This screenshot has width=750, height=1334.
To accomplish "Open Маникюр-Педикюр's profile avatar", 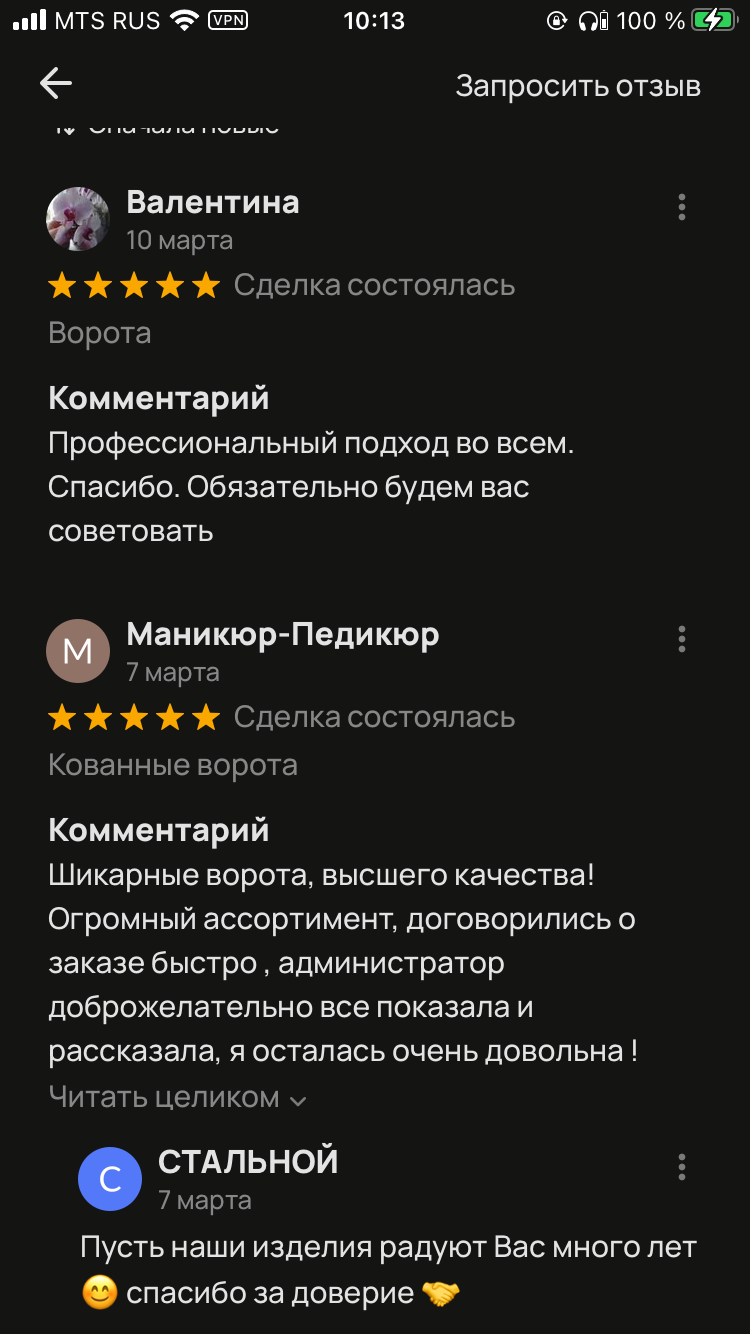I will point(78,651).
